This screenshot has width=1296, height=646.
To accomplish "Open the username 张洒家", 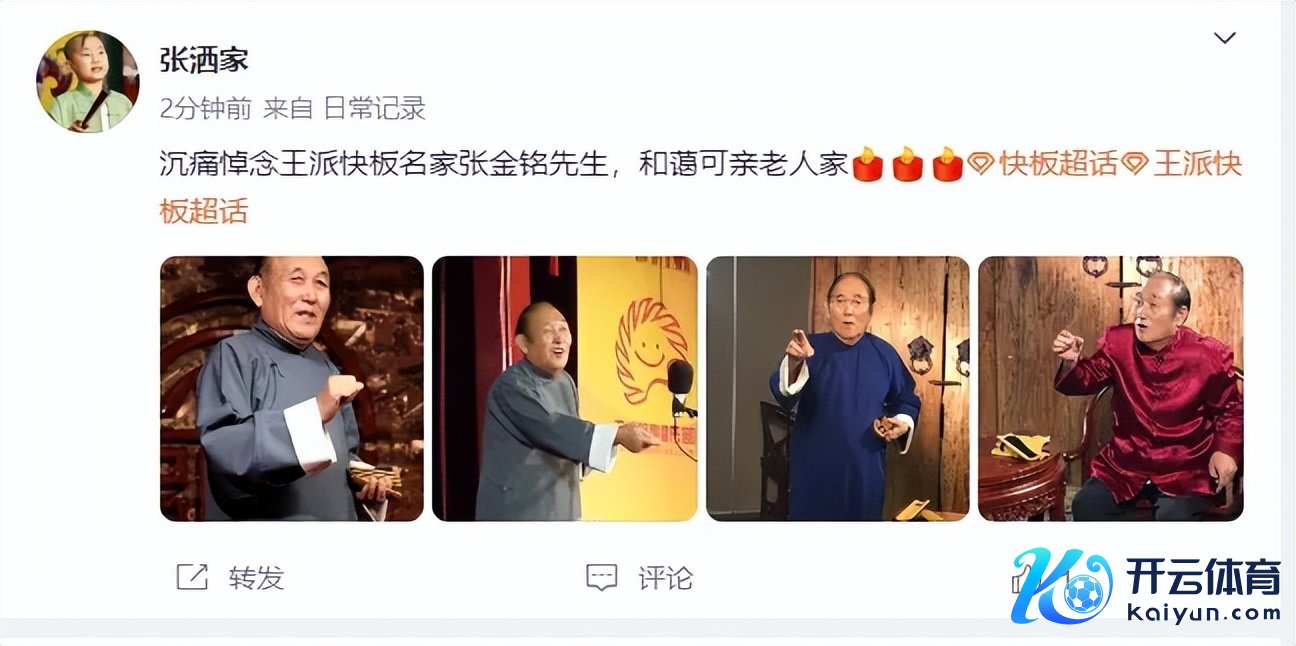I will [203, 59].
